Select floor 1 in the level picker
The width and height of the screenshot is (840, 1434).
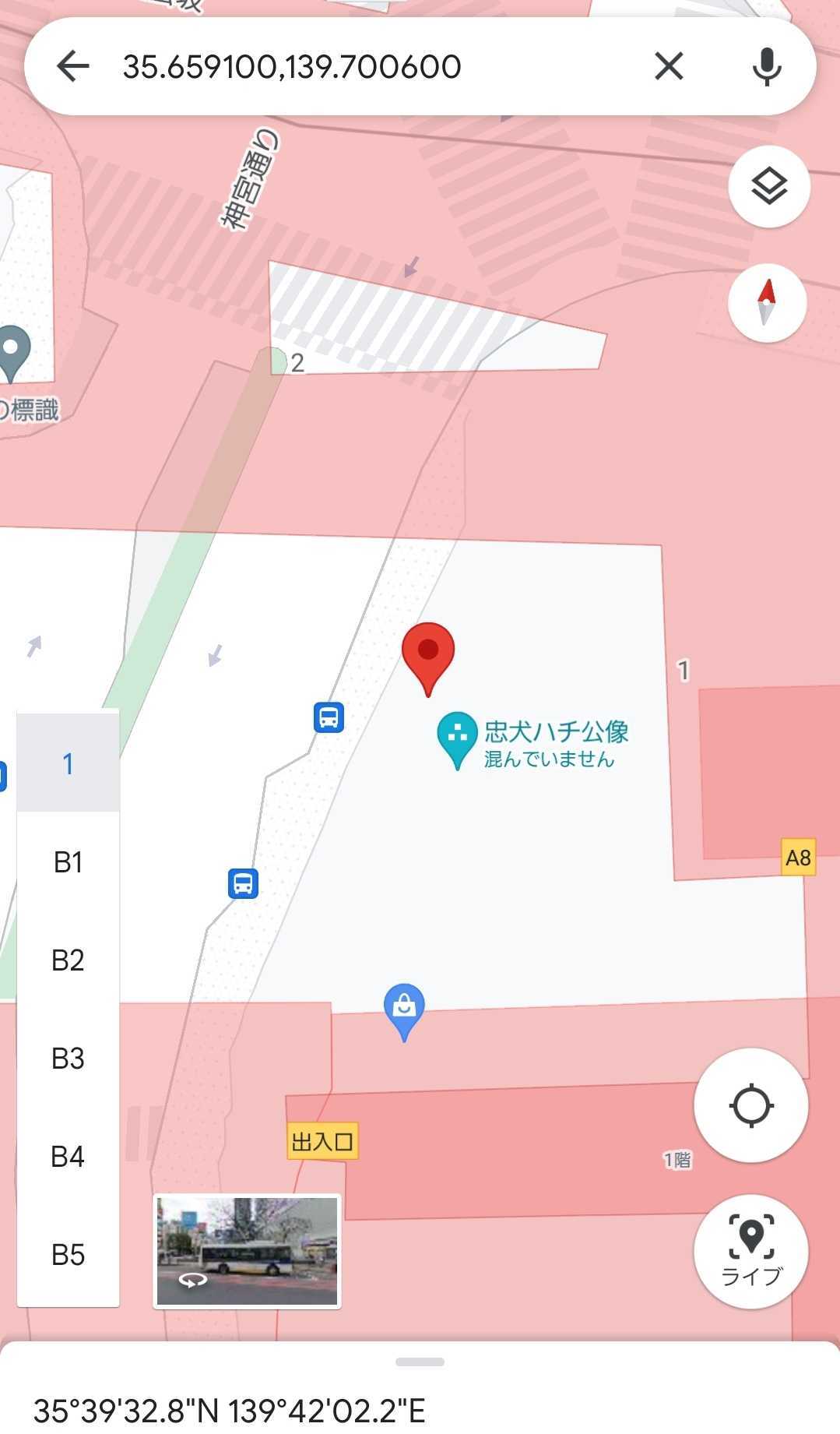(x=68, y=763)
